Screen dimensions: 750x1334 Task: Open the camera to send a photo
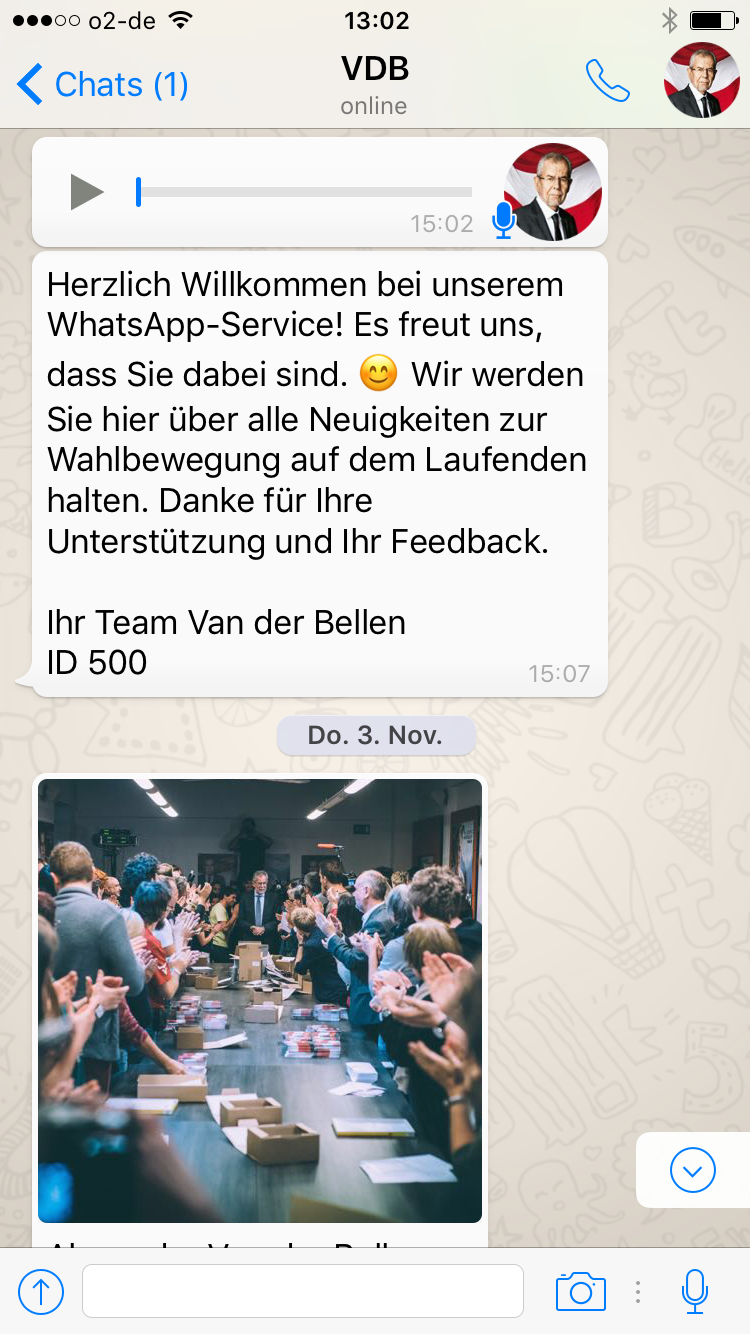[581, 1291]
